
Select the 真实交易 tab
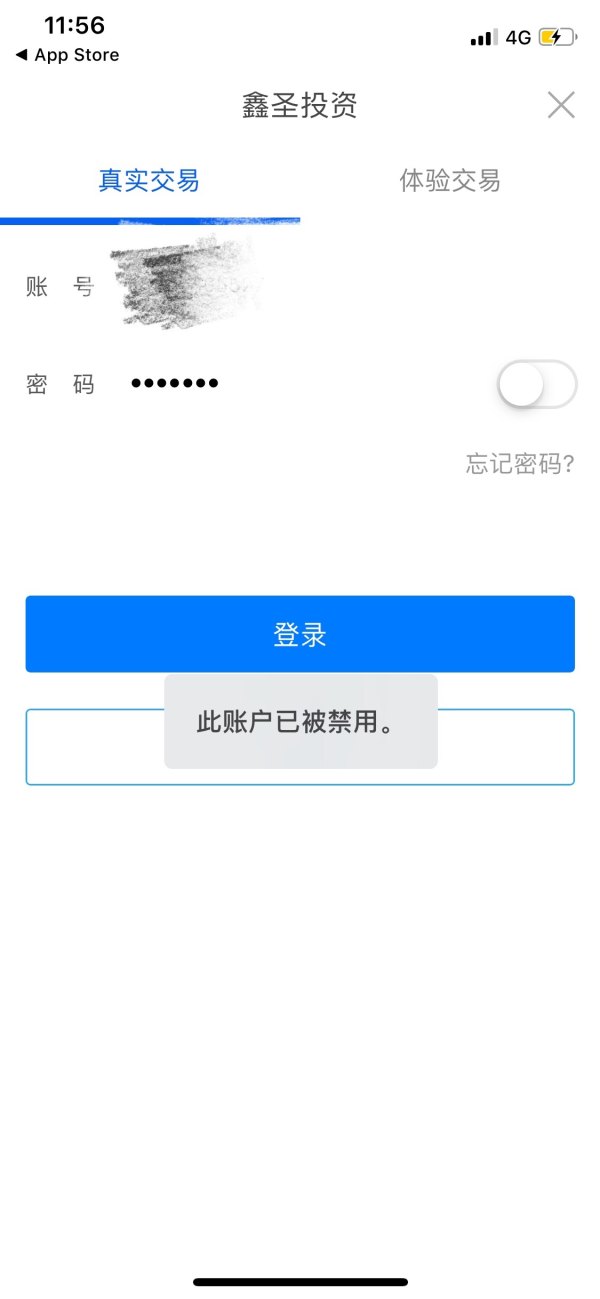pyautogui.click(x=149, y=181)
